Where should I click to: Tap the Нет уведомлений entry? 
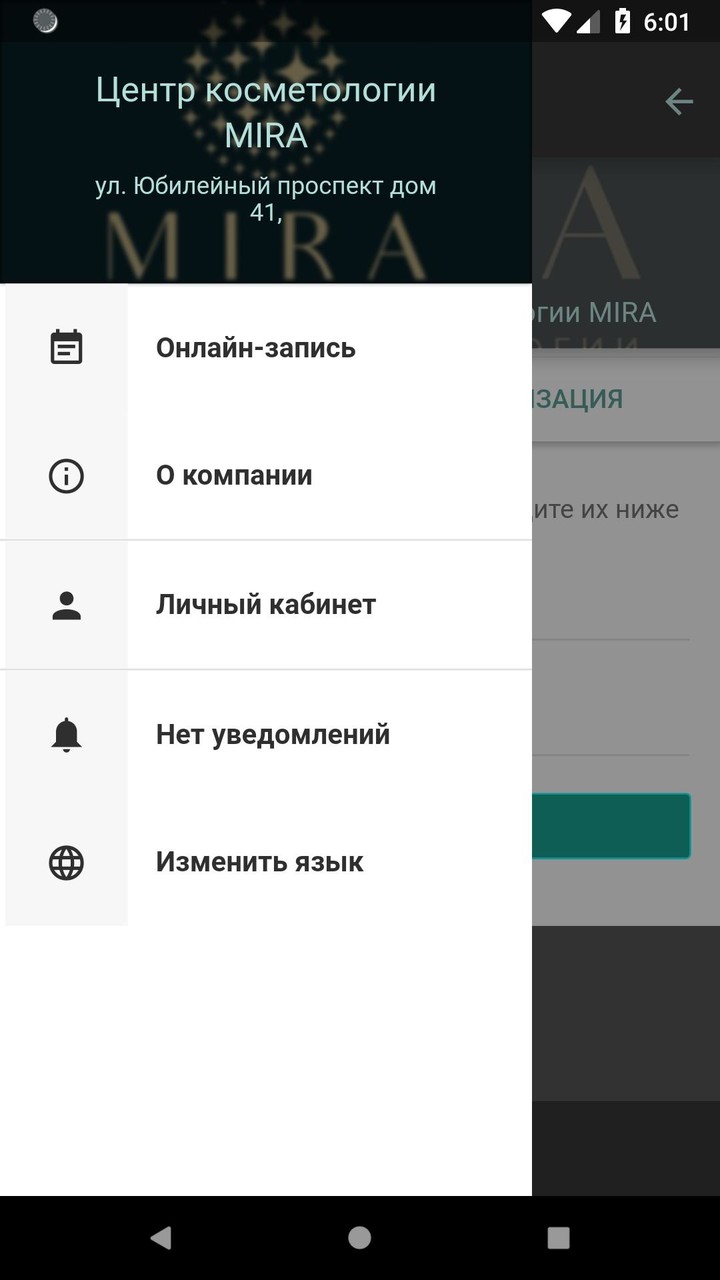coord(271,733)
